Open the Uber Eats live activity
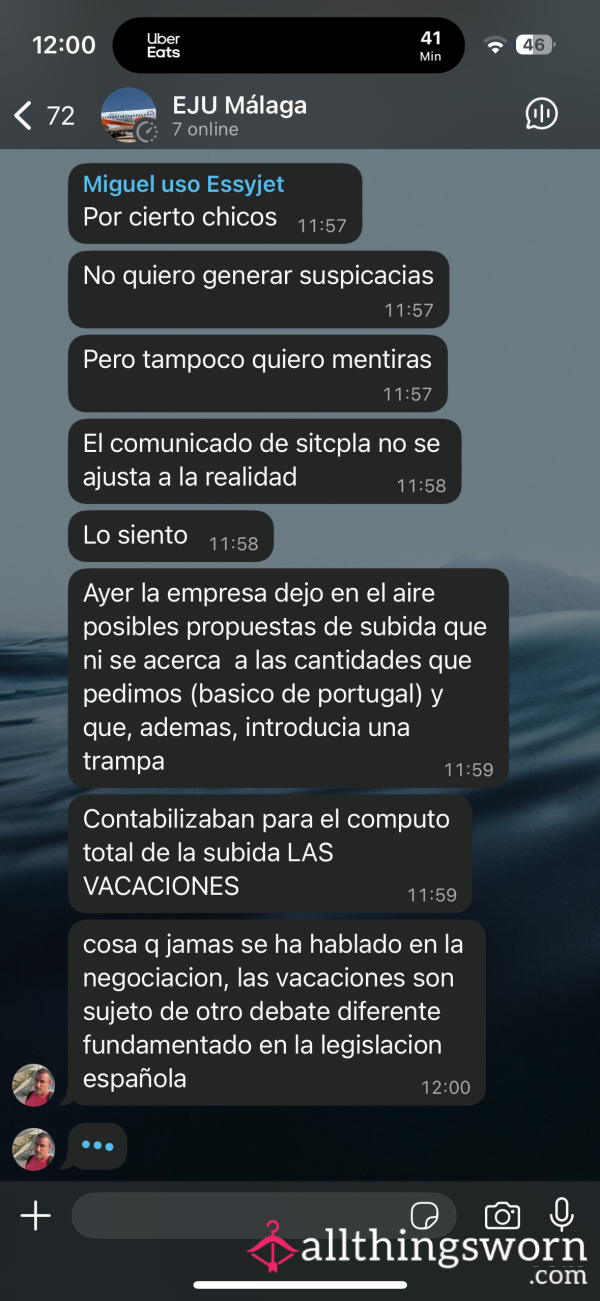 289,45
